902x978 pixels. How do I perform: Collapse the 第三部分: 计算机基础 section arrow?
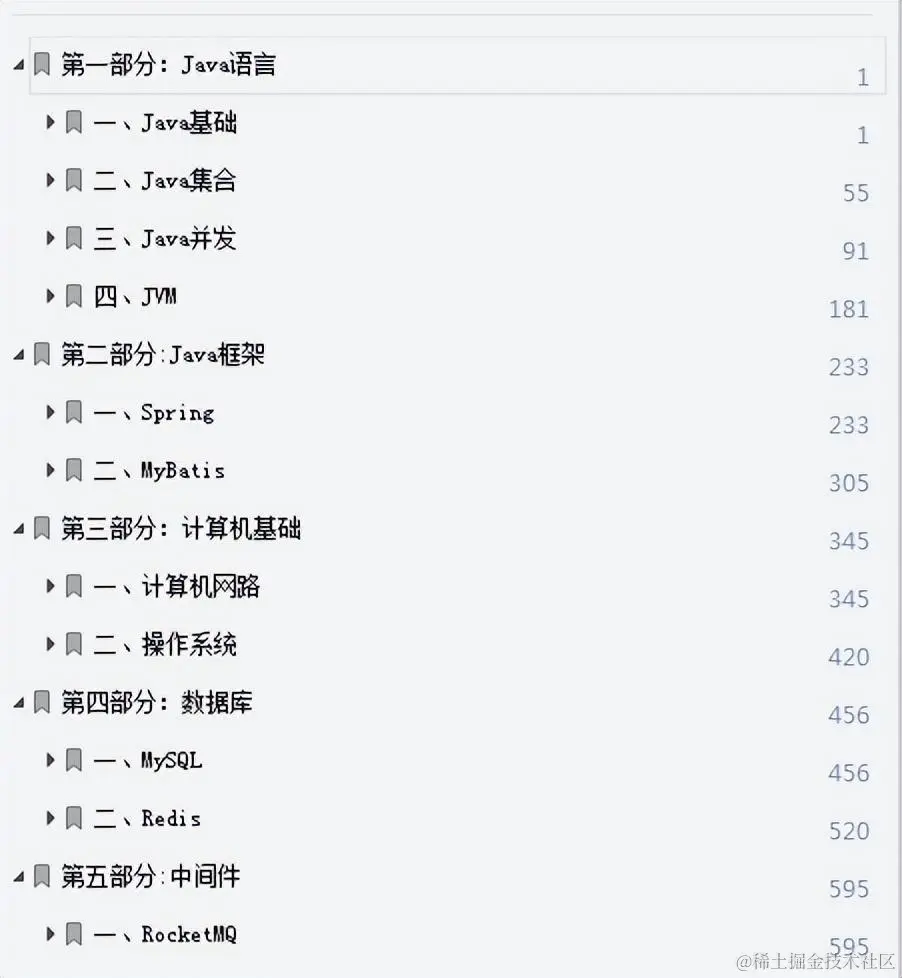pyautogui.click(x=19, y=528)
